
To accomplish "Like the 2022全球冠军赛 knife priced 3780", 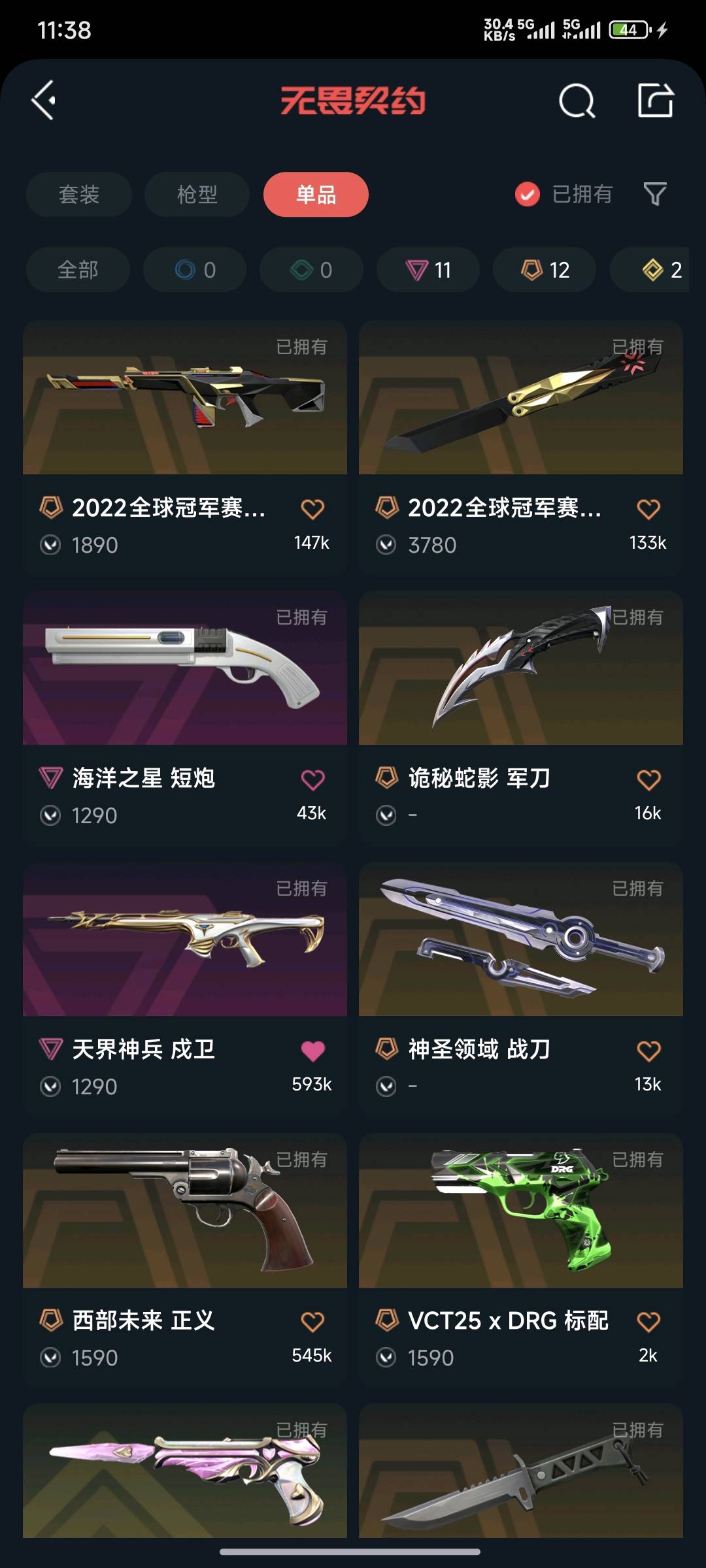I will tap(648, 509).
